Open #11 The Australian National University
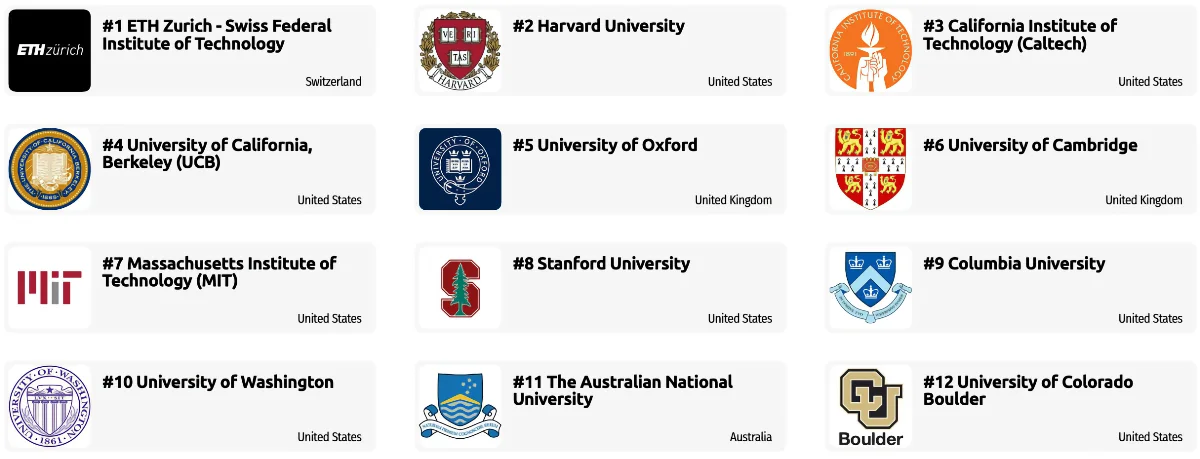This screenshot has width=1200, height=459. [x=622, y=390]
